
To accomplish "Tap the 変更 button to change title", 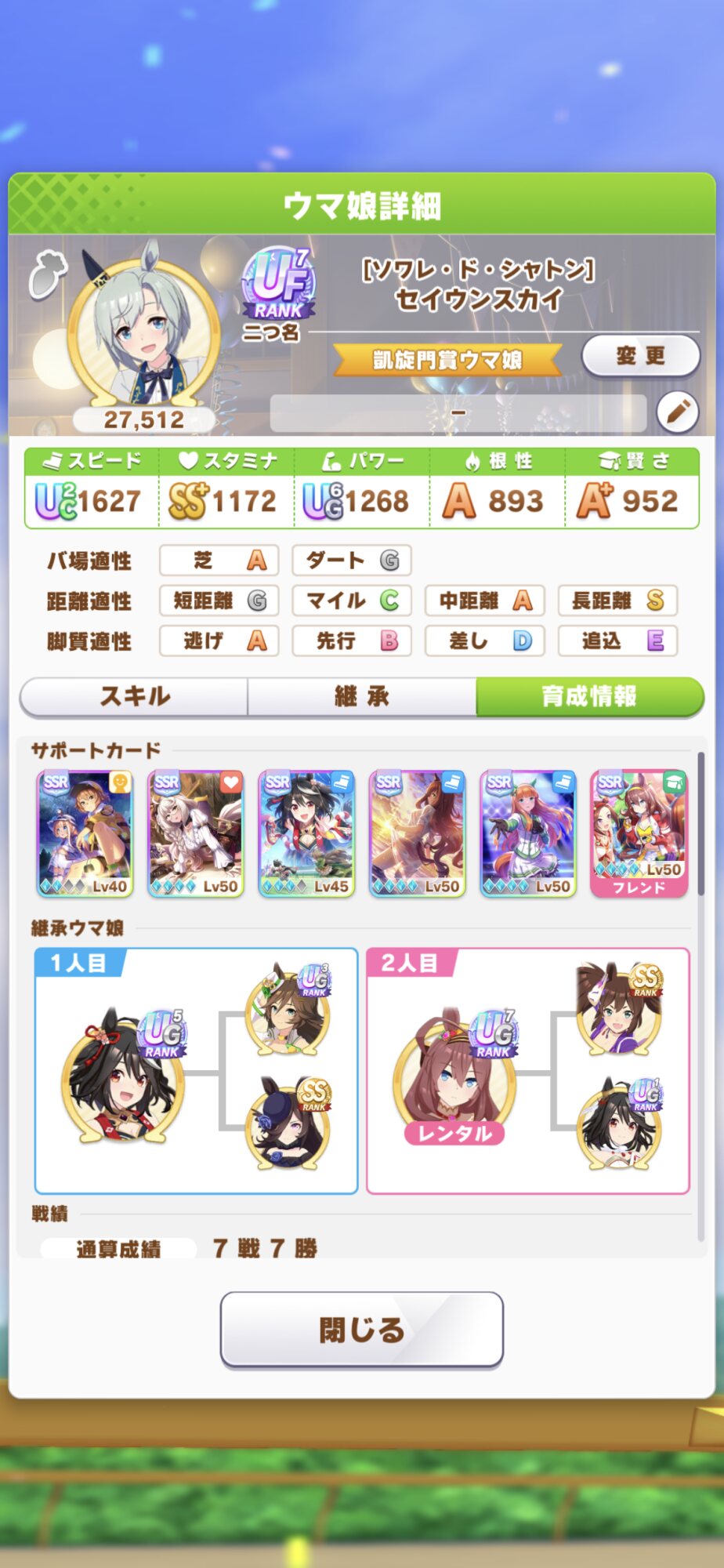I will [x=640, y=356].
